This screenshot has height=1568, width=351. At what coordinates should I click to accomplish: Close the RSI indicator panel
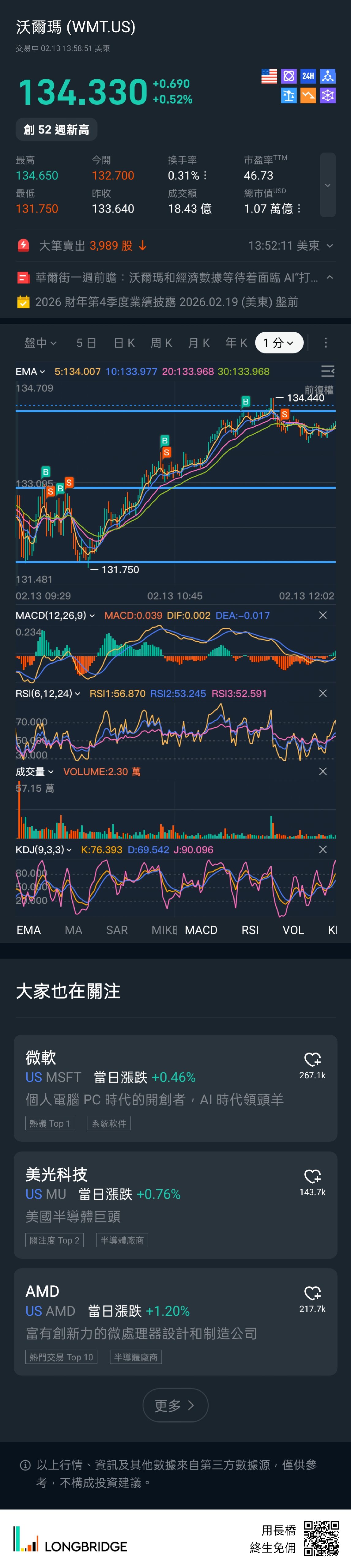[x=323, y=693]
